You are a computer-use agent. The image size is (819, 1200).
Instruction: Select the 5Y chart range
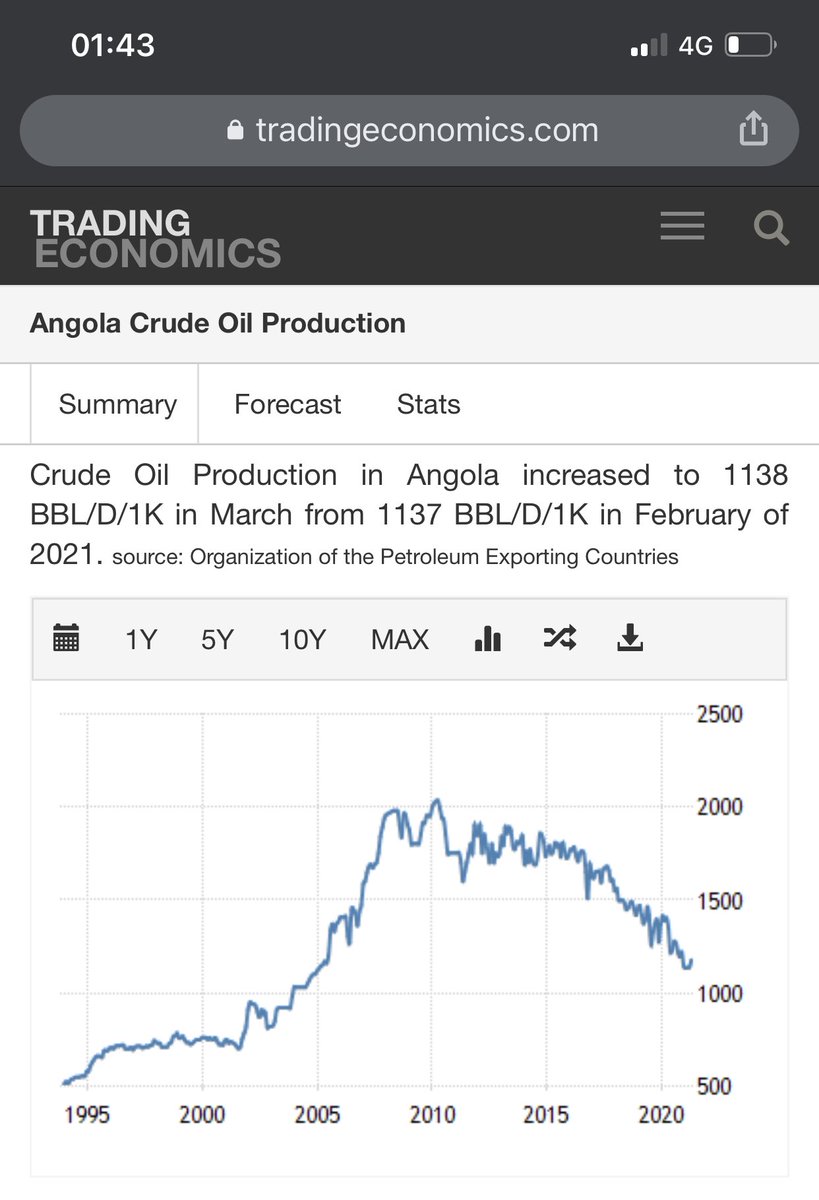click(217, 639)
